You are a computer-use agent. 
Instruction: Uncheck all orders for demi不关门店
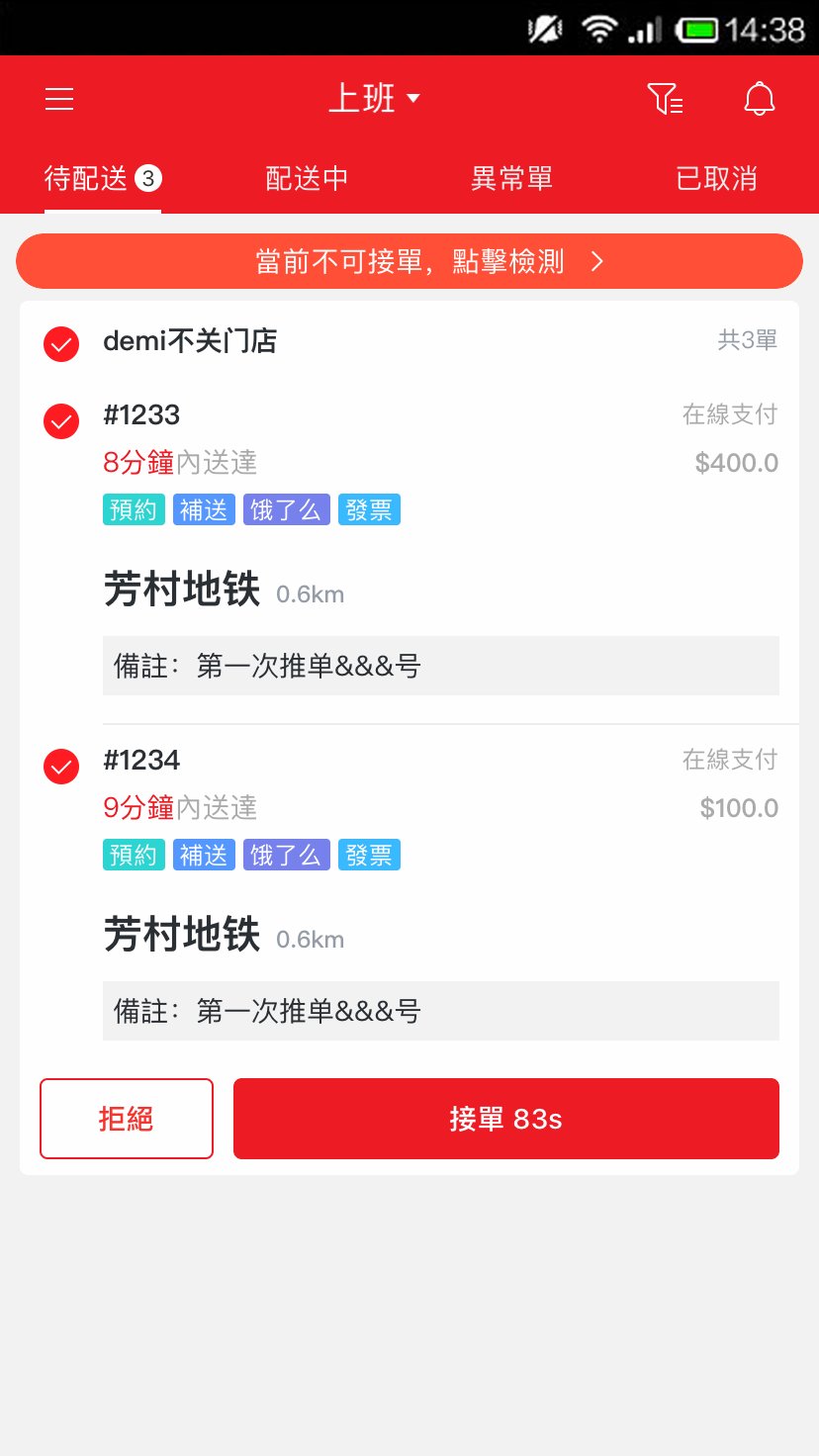pyautogui.click(x=61, y=344)
